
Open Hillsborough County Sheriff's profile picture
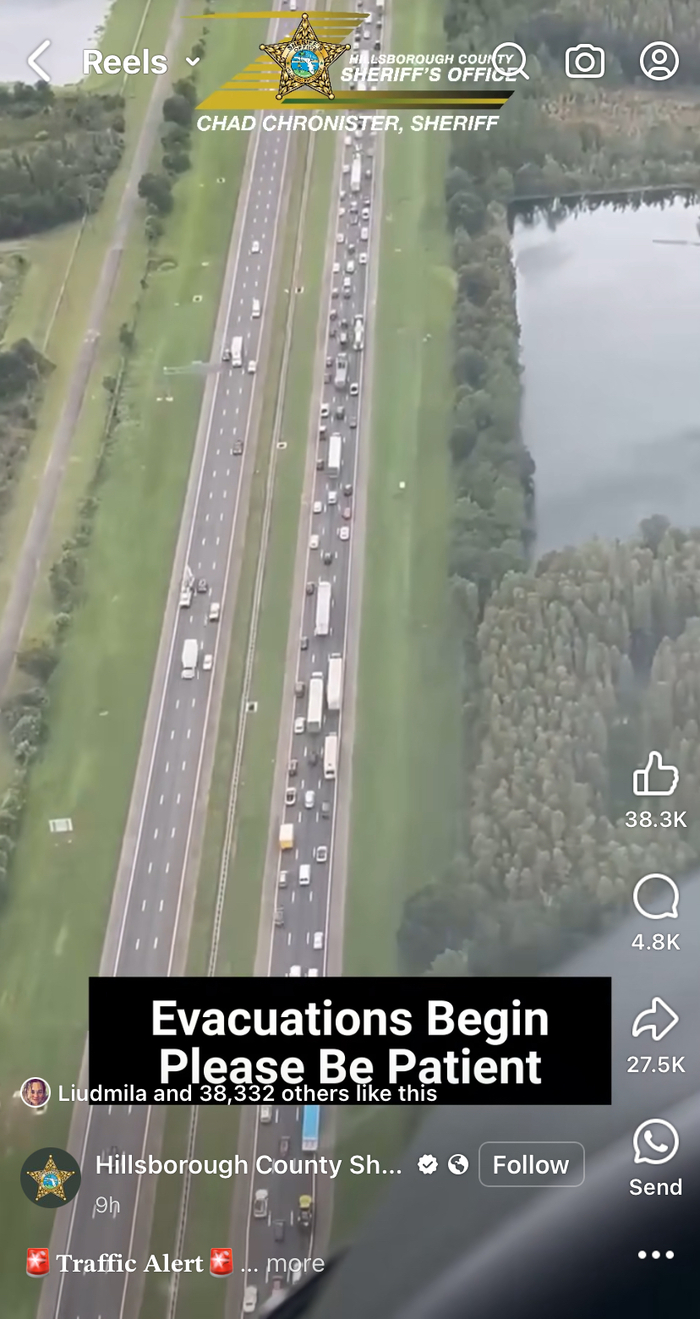pyautogui.click(x=51, y=1177)
